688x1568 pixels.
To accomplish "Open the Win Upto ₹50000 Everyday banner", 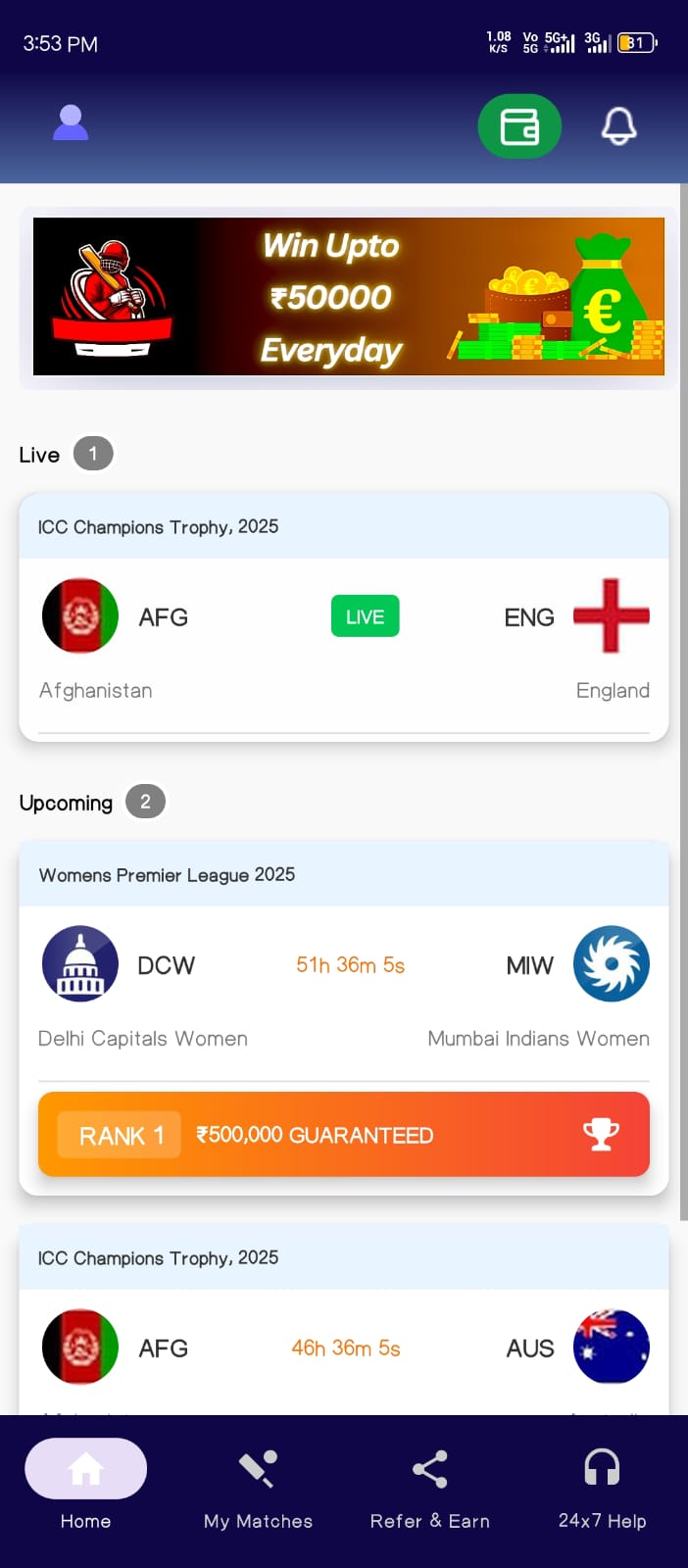I will [348, 296].
